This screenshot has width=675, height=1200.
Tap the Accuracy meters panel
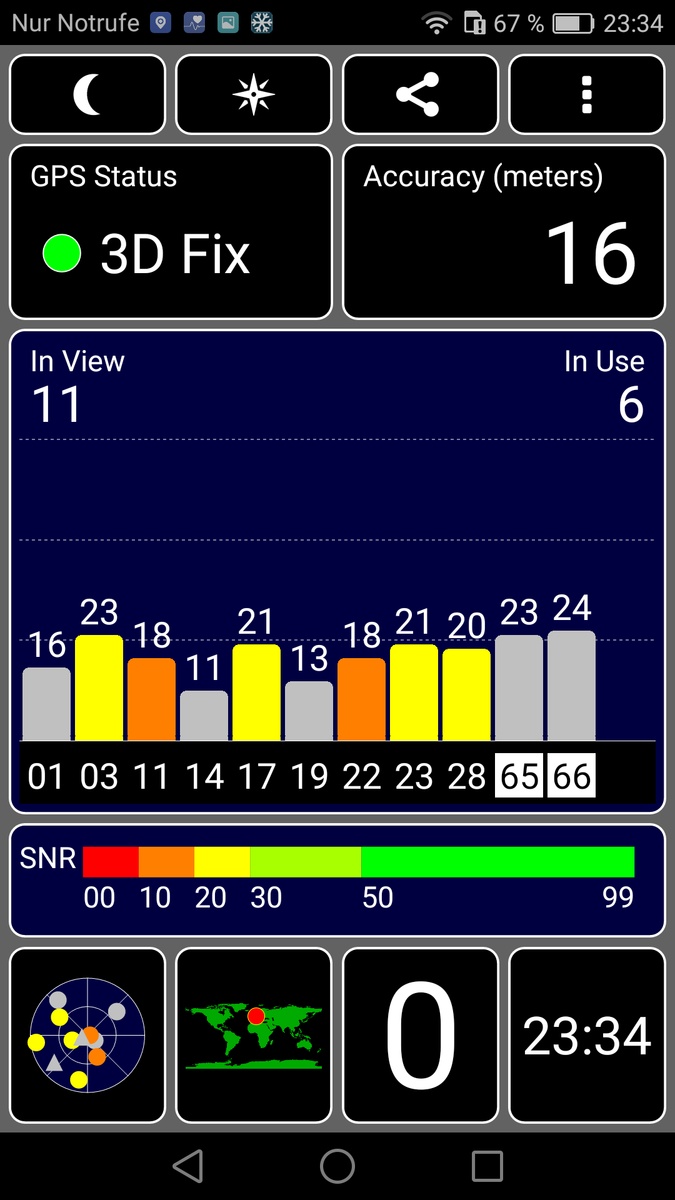point(504,232)
